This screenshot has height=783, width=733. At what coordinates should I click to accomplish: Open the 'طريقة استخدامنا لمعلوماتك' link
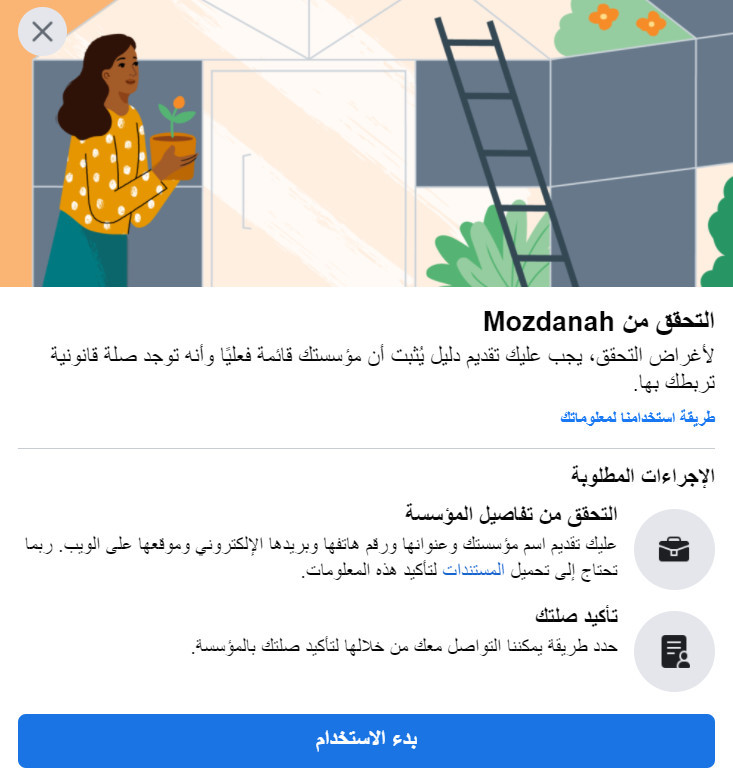(x=638, y=416)
